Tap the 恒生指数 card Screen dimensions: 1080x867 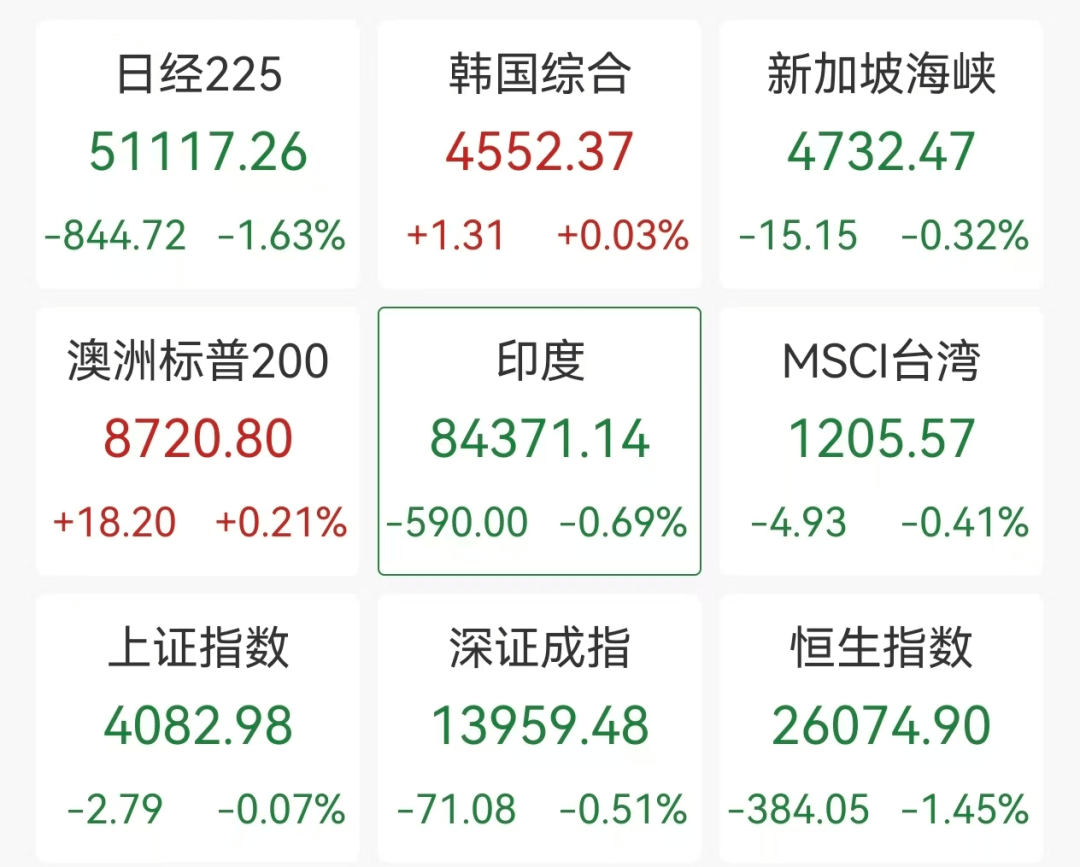pos(881,728)
